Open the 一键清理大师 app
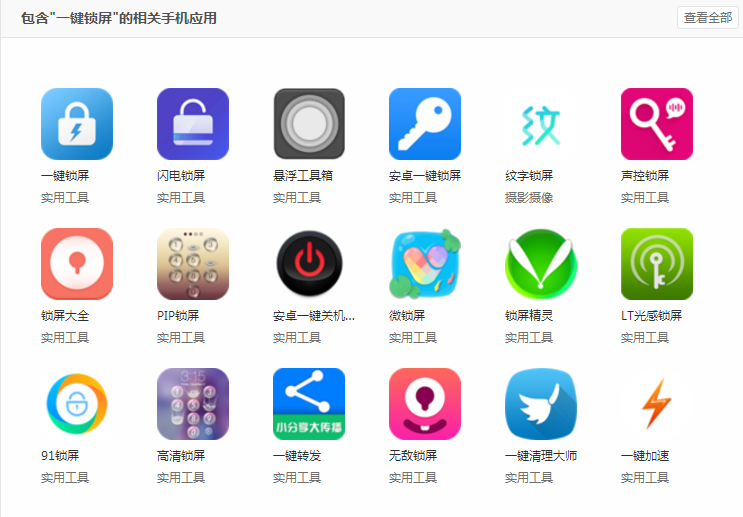 [541, 404]
